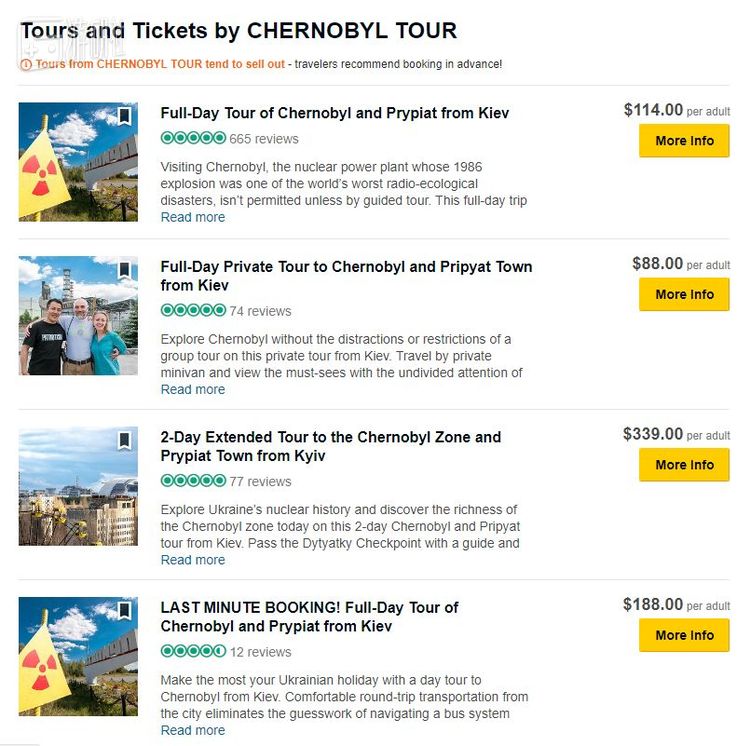Expand Read more under the 2-Day tour description
Screen dimensions: 750x746
pyautogui.click(x=192, y=560)
